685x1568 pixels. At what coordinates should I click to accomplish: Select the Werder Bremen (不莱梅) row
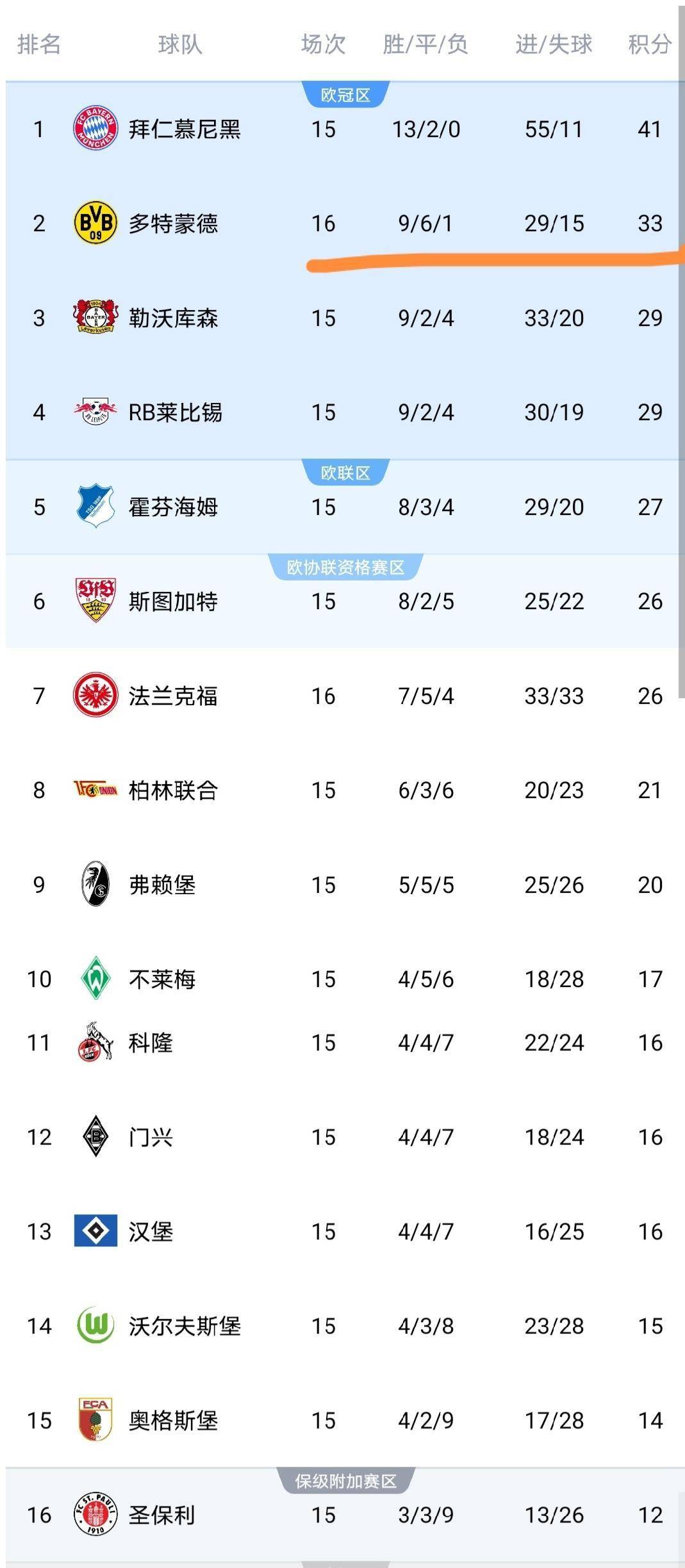coord(162,979)
